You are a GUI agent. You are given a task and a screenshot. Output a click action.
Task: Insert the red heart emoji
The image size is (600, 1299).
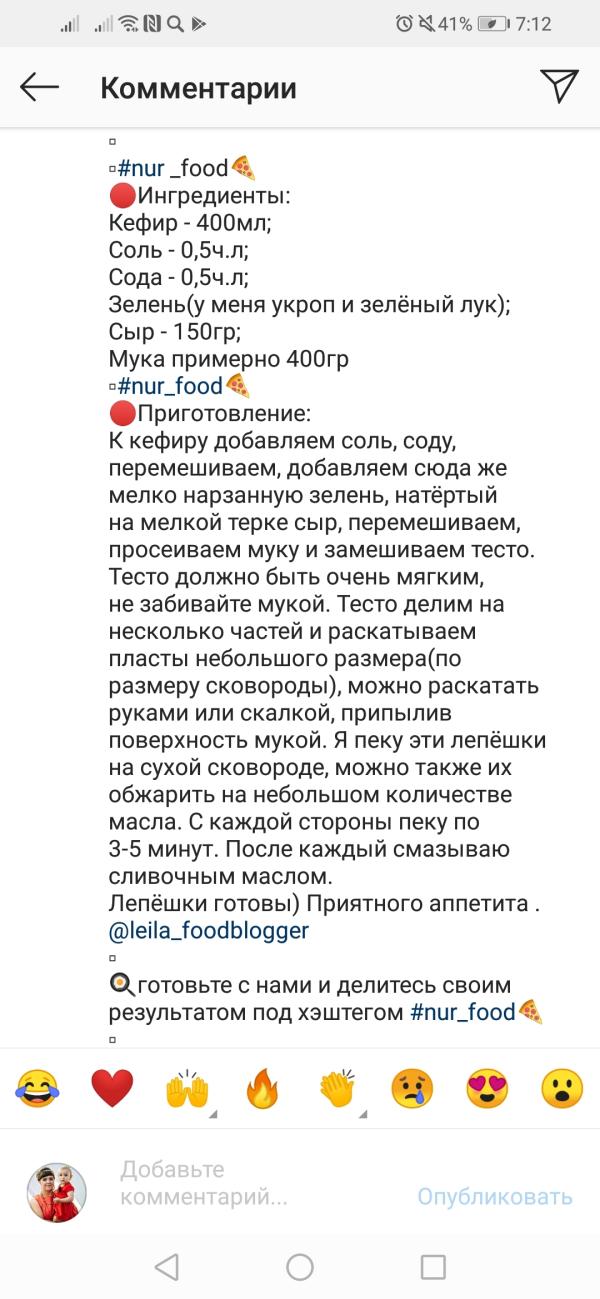click(112, 1088)
